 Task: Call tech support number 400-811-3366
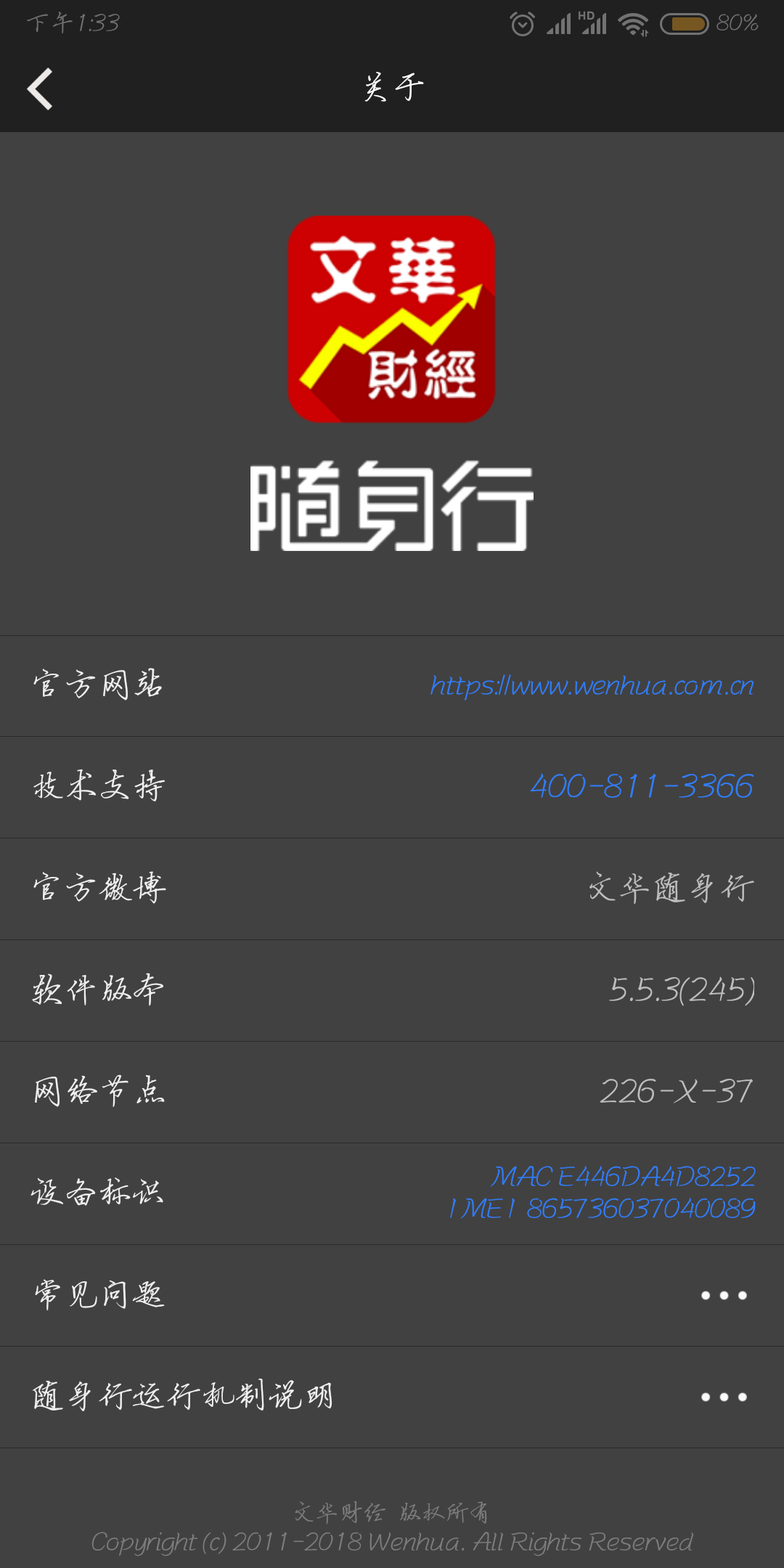click(x=642, y=786)
